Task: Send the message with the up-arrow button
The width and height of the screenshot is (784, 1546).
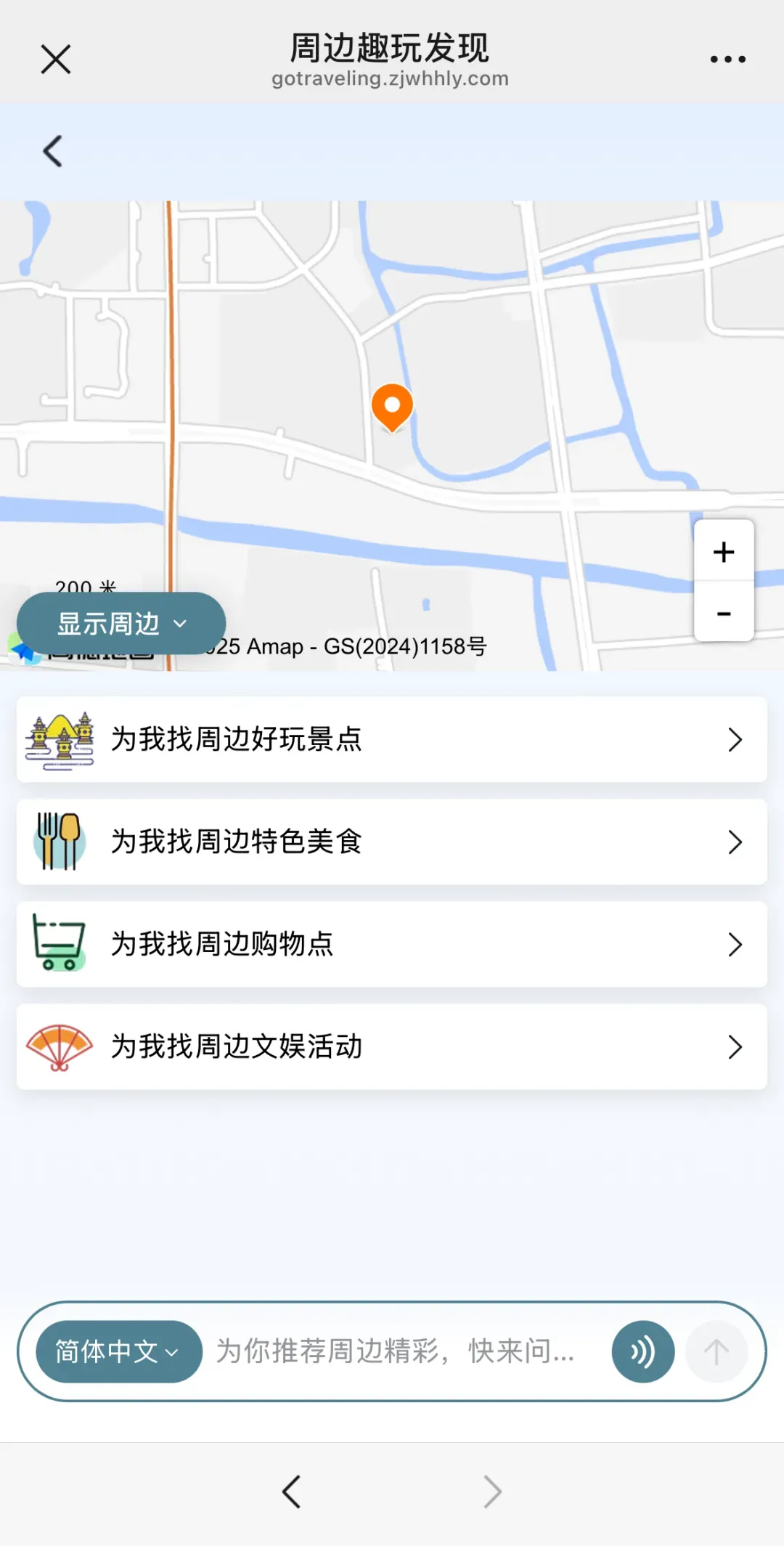Action: click(716, 1351)
